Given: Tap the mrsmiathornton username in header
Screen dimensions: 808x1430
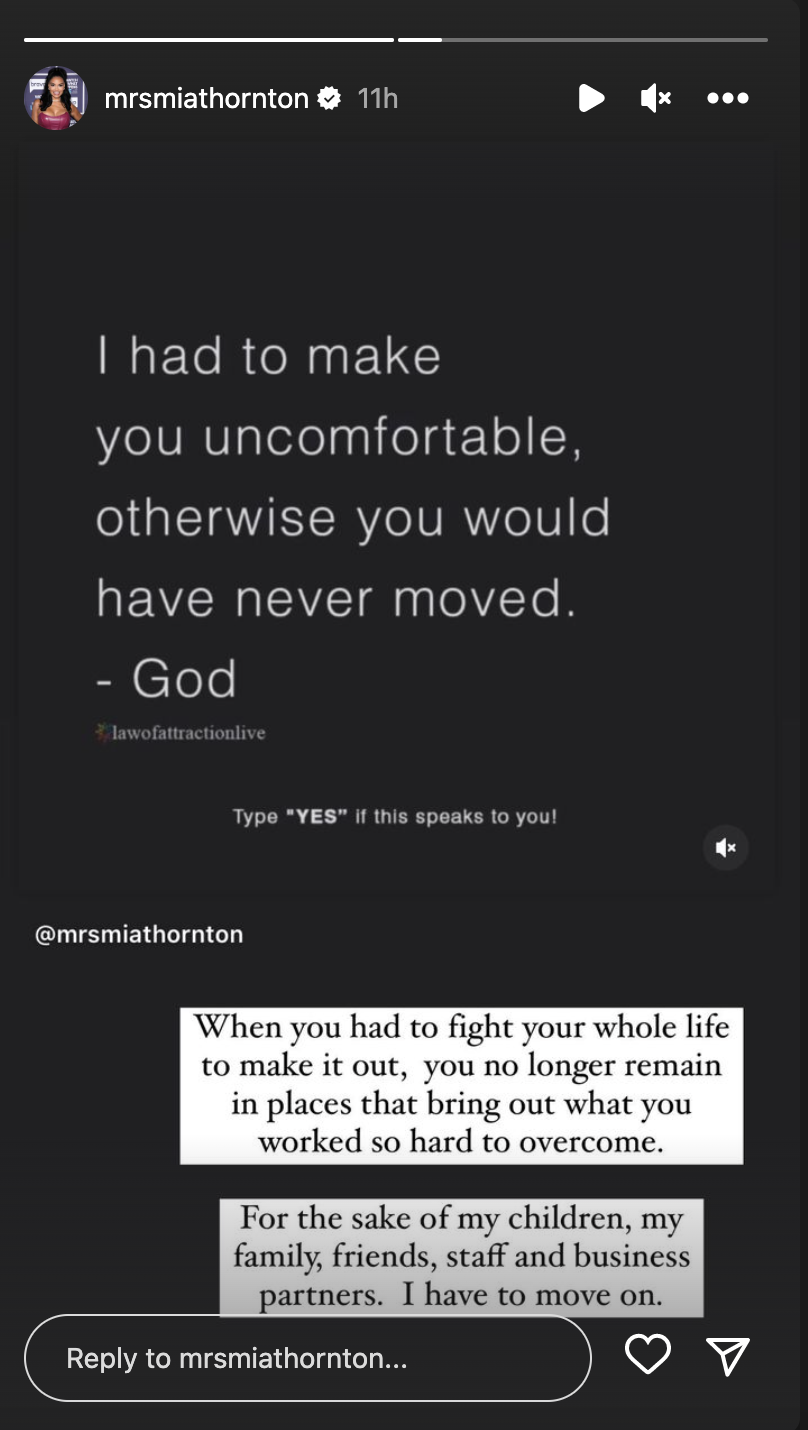Looking at the screenshot, I should coord(206,98).
